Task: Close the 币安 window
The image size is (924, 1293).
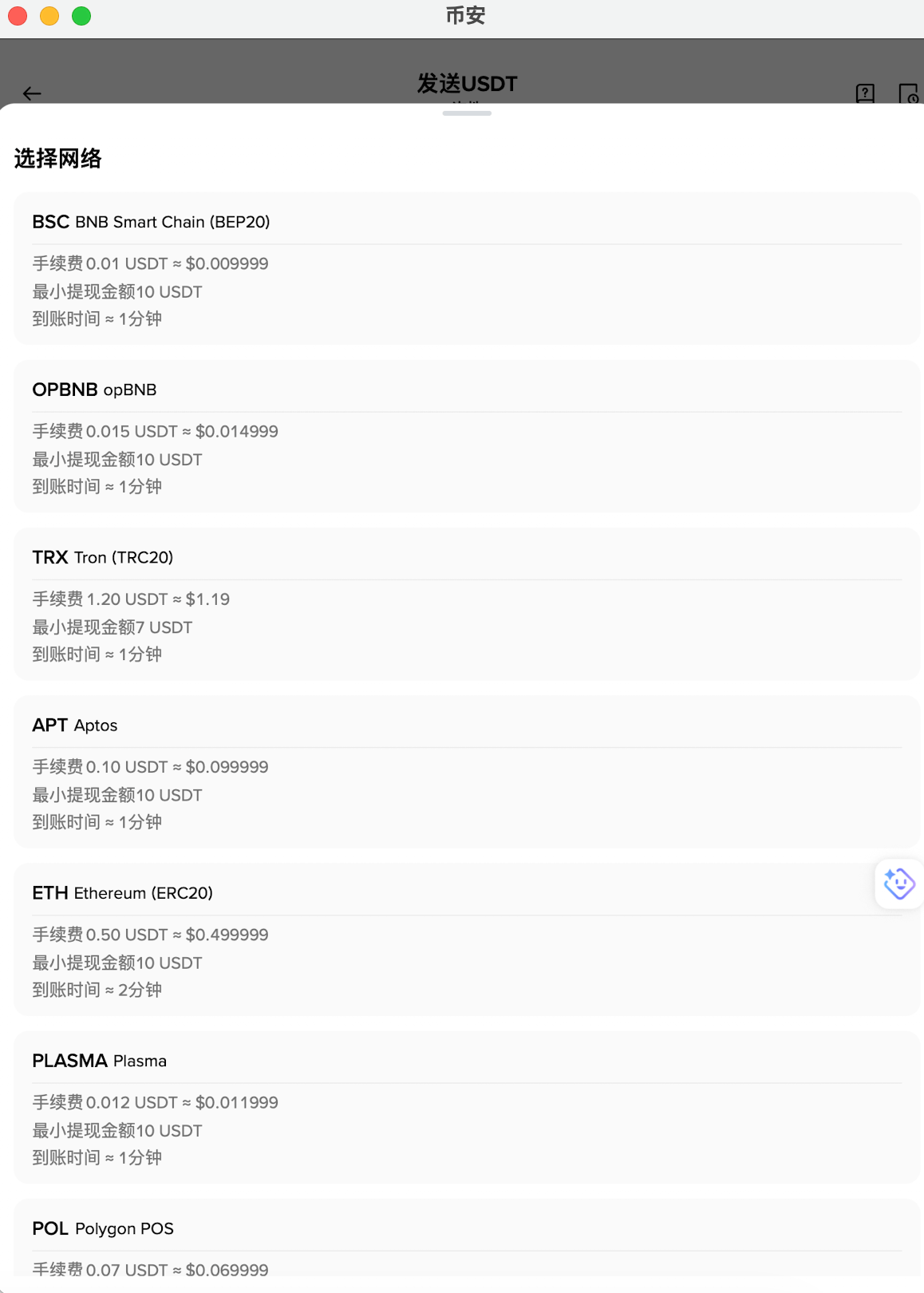Action: point(16,15)
